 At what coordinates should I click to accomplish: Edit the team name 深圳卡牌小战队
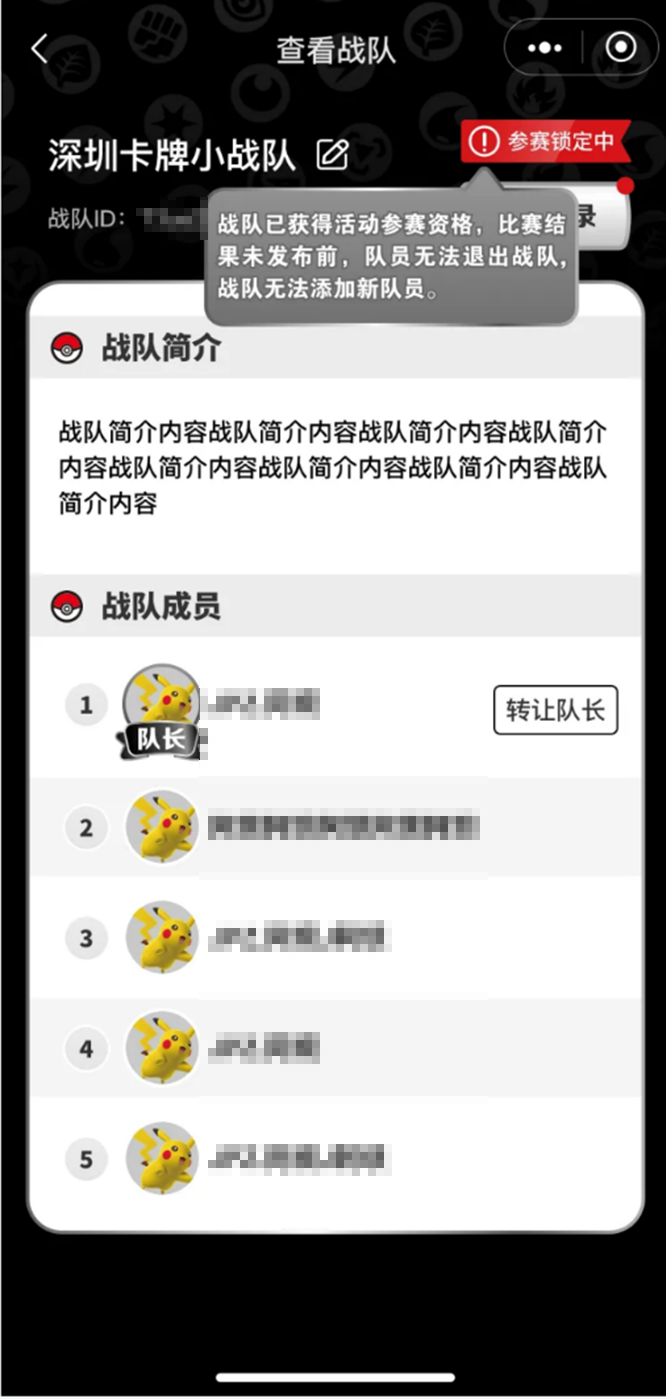(332, 154)
